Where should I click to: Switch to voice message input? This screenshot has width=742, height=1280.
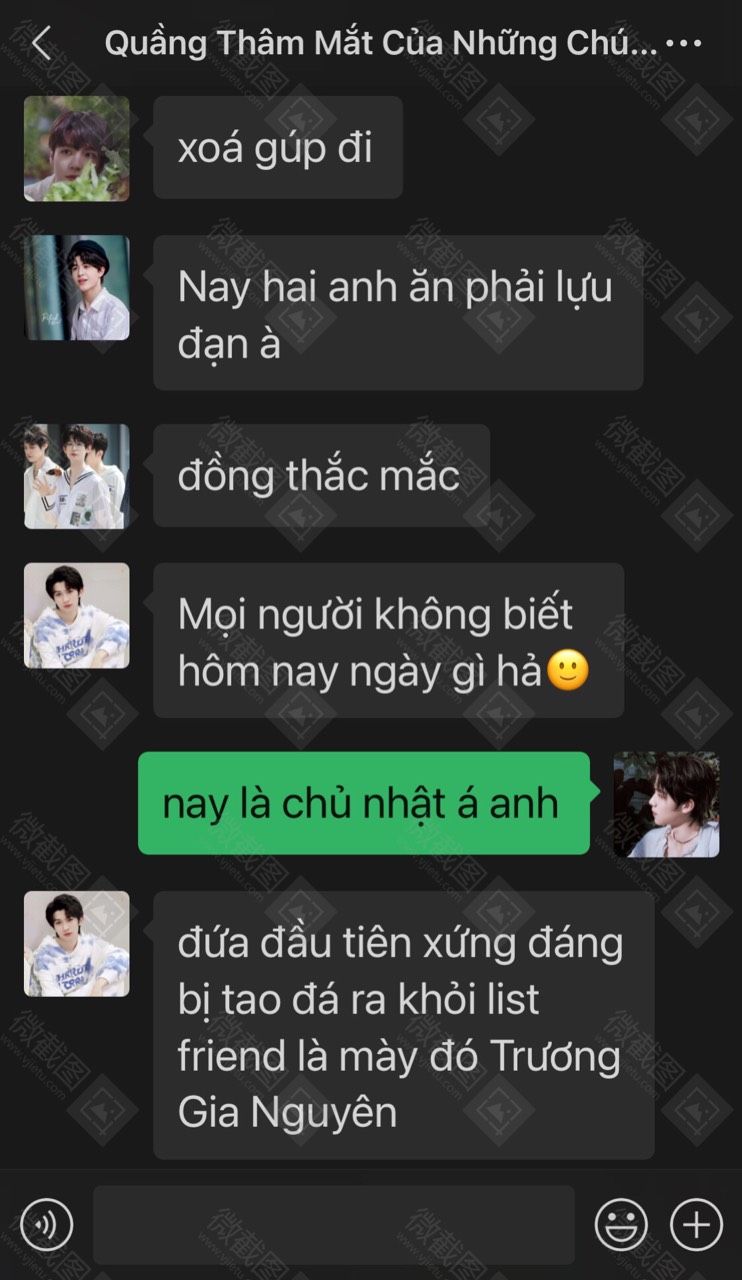pyautogui.click(x=46, y=1224)
